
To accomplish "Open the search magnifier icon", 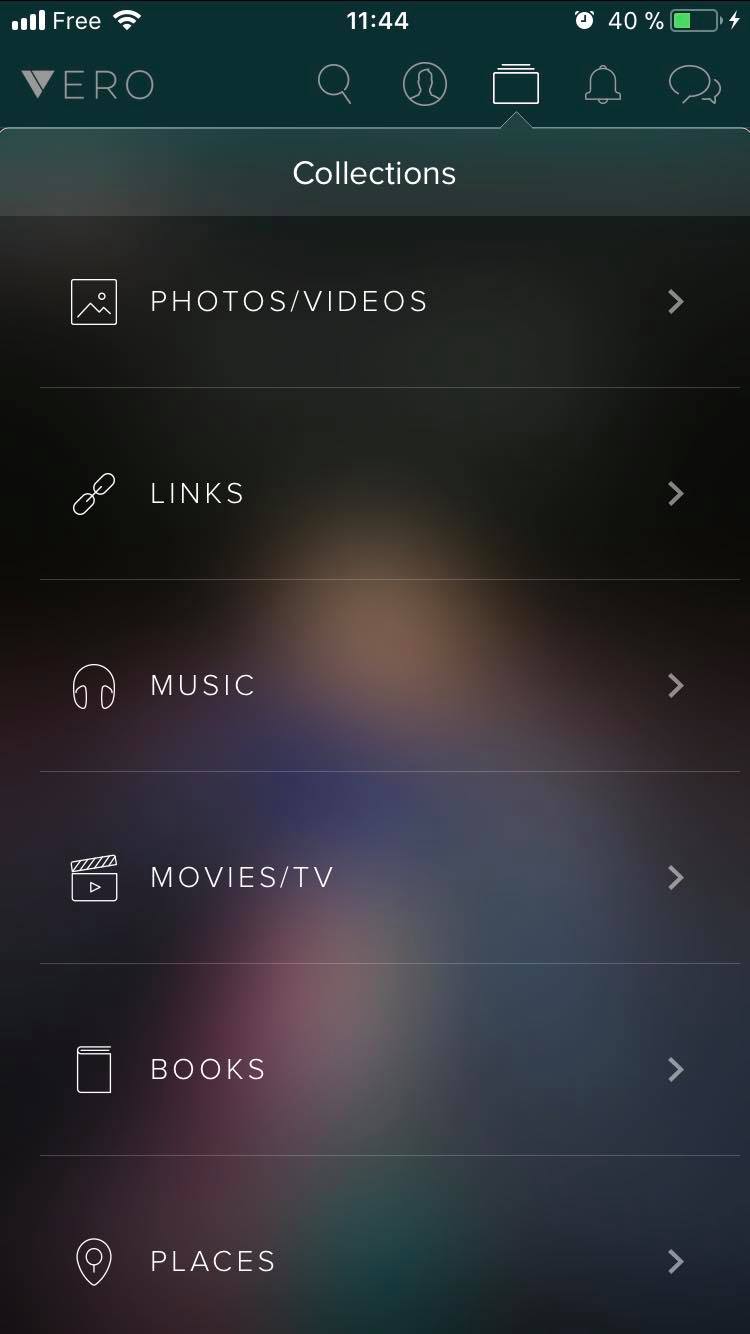I will 335,84.
